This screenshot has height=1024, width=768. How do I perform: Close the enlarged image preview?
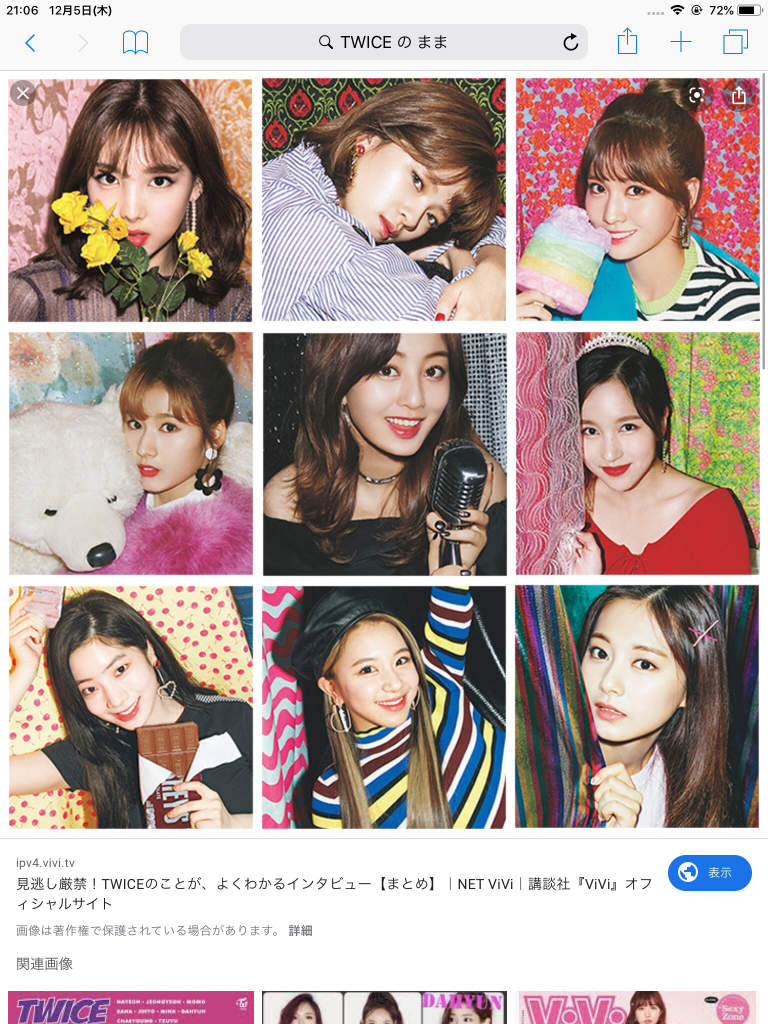(23, 93)
